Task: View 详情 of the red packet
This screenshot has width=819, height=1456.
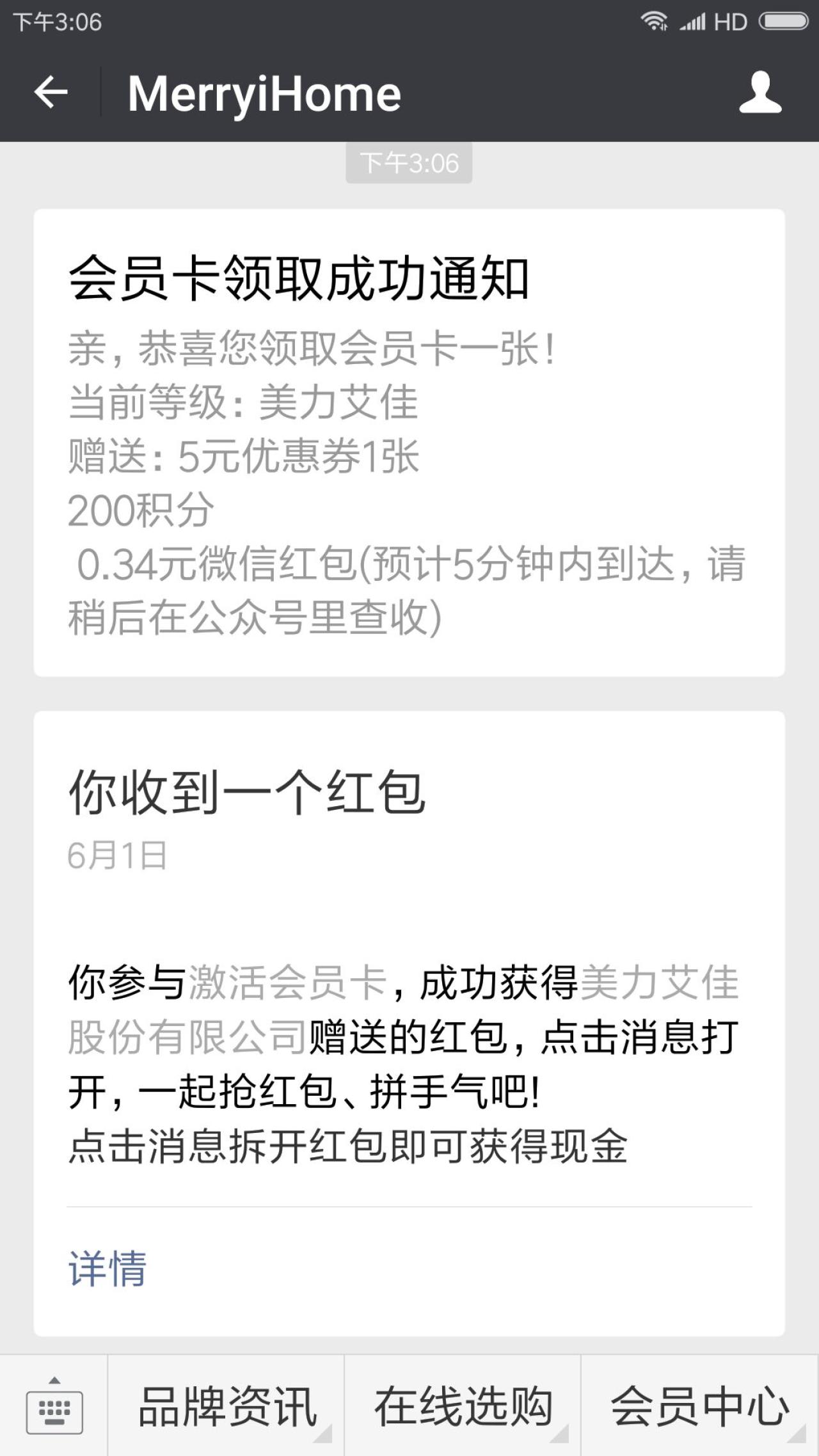Action: 107,1269
